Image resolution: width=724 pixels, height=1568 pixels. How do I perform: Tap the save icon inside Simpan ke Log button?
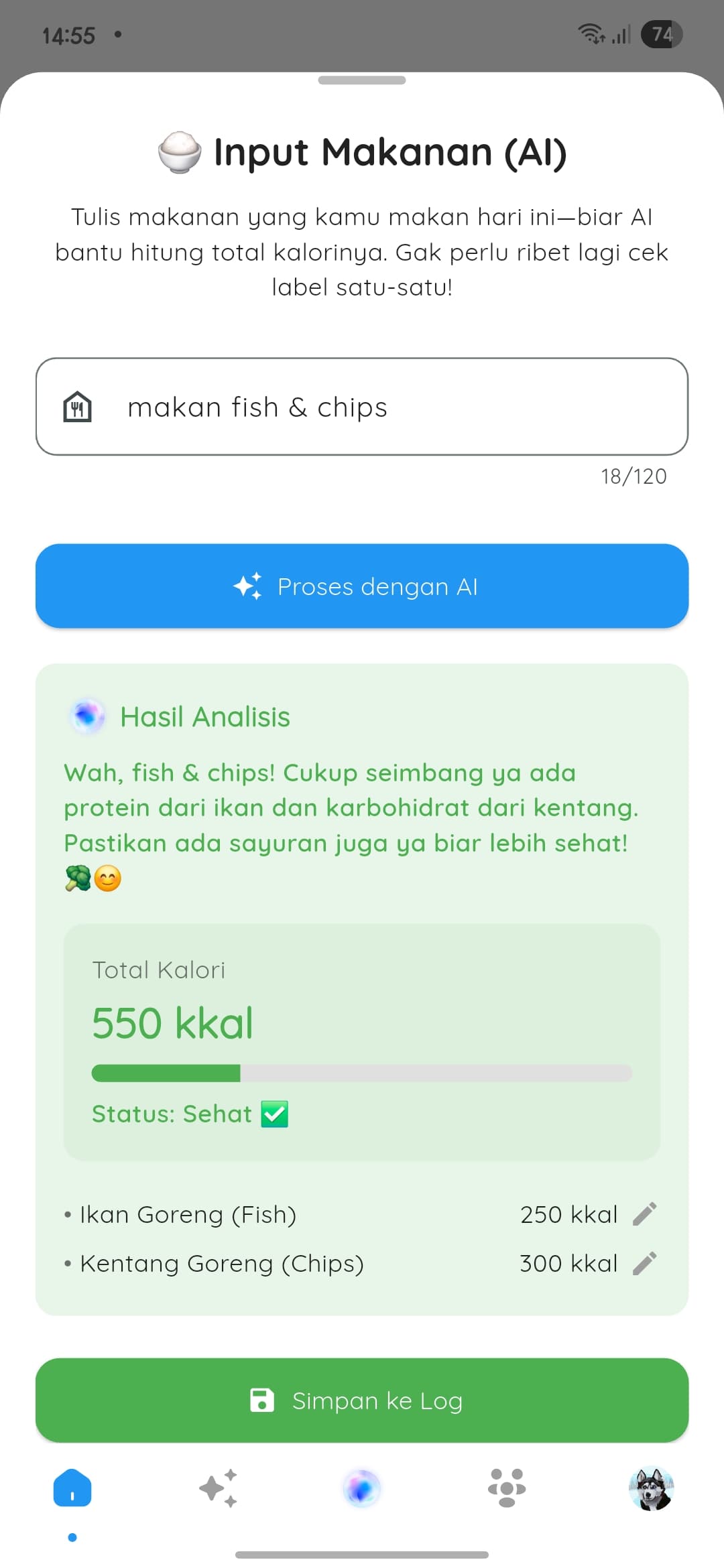point(262,1400)
